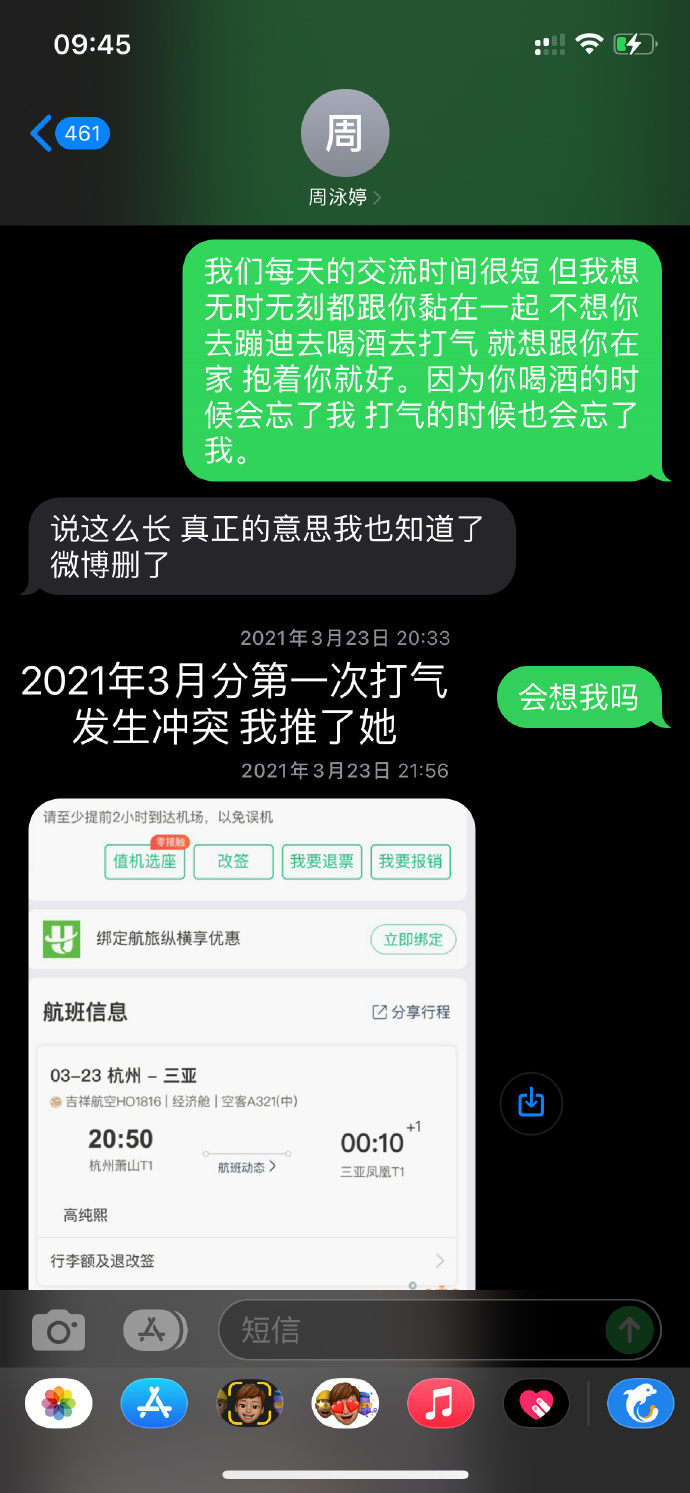Screen dimensions: 690x1493
Task: Open the flight itinerary image attachment
Action: pos(252,1040)
